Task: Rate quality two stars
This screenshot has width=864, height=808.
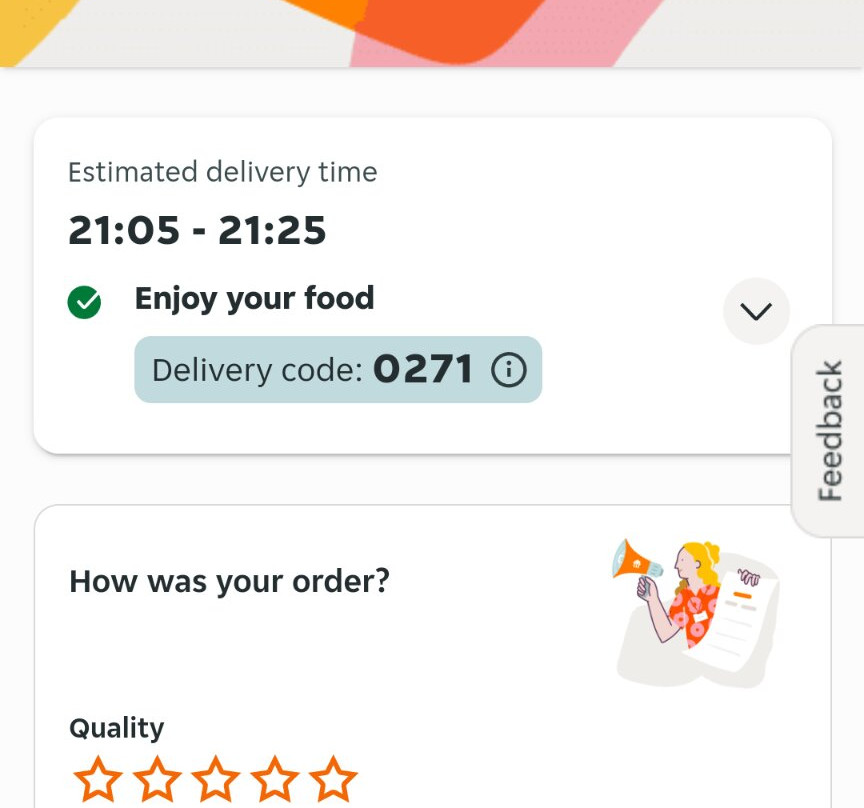Action: pyautogui.click(x=157, y=779)
